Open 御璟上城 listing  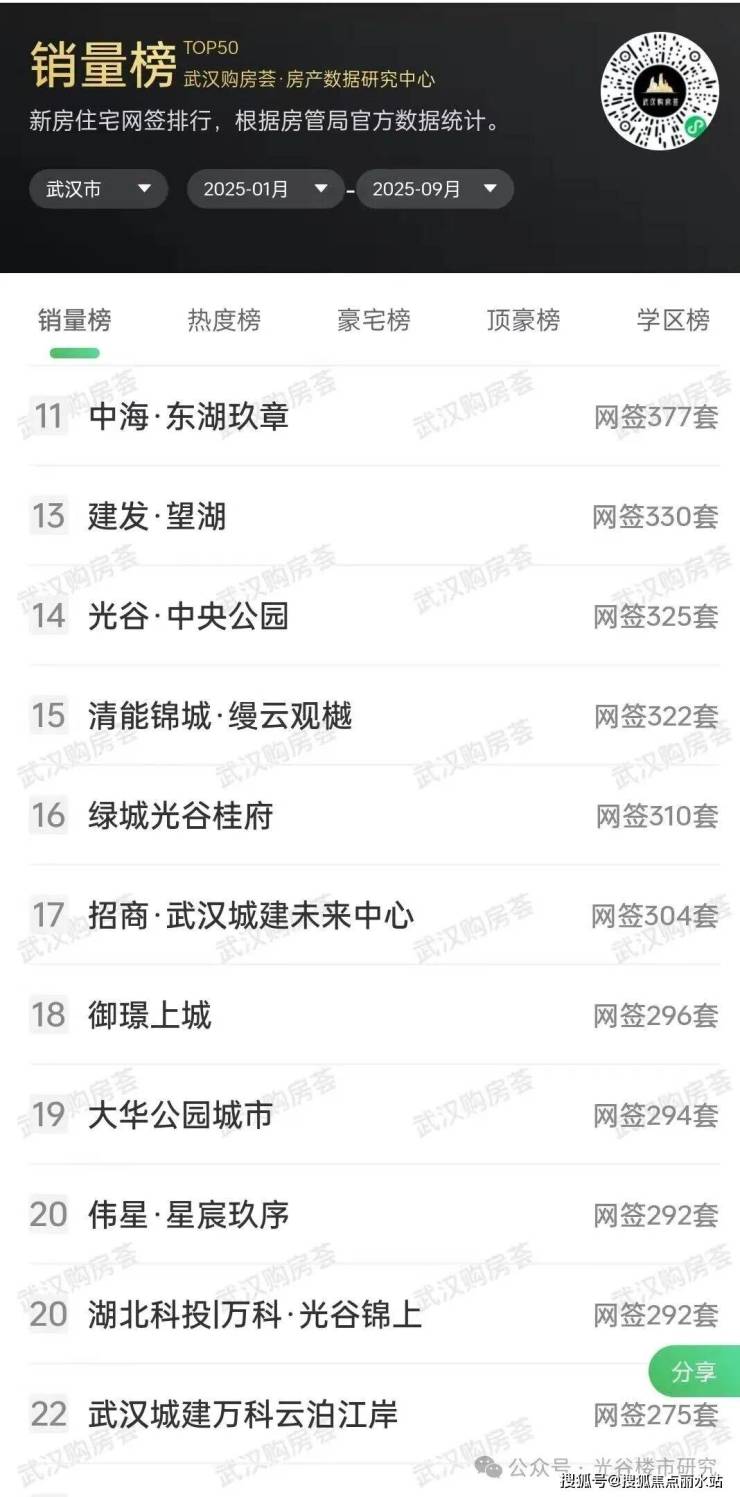pyautogui.click(x=150, y=1016)
